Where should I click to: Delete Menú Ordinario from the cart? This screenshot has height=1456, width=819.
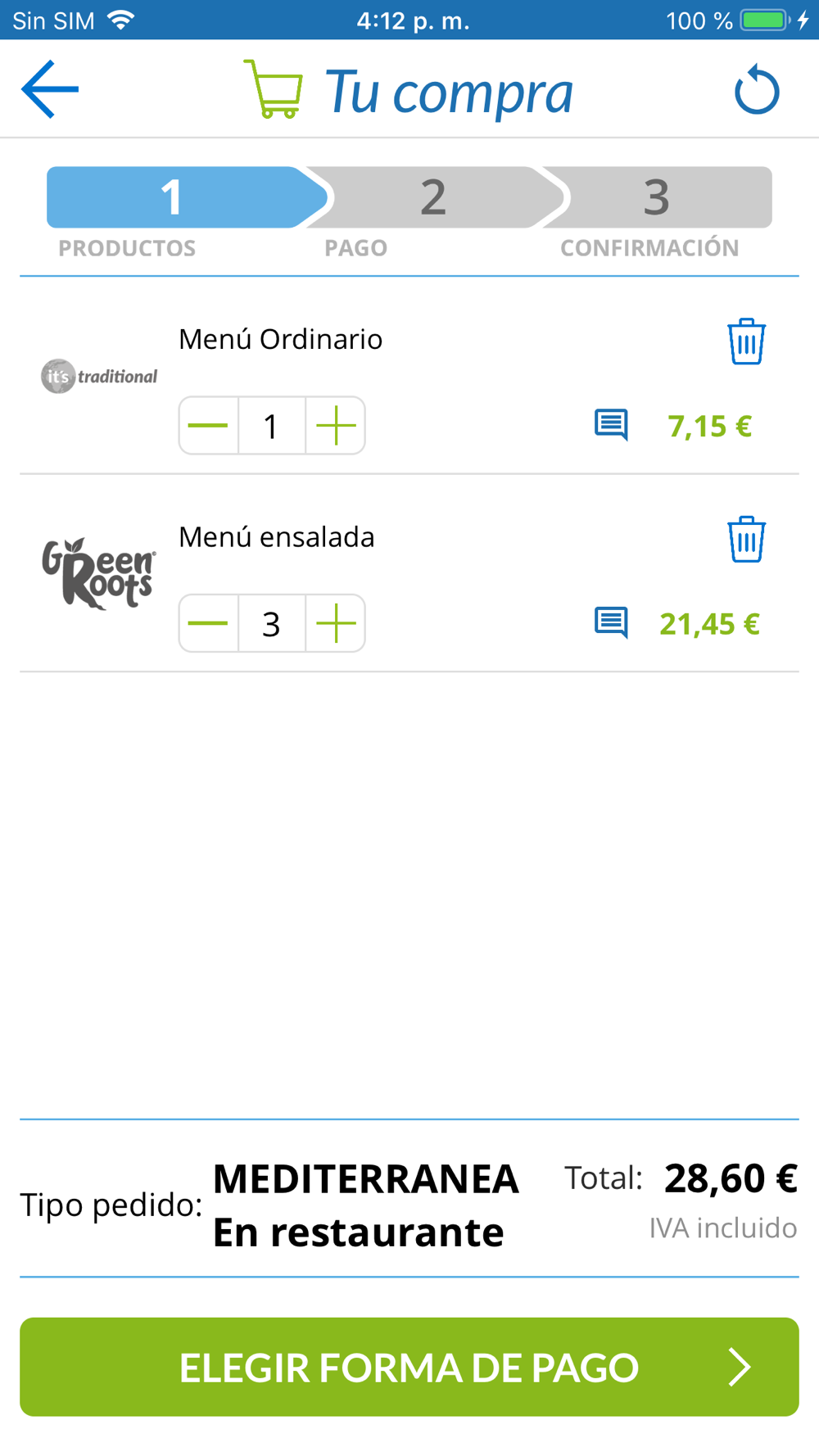pos(746,341)
